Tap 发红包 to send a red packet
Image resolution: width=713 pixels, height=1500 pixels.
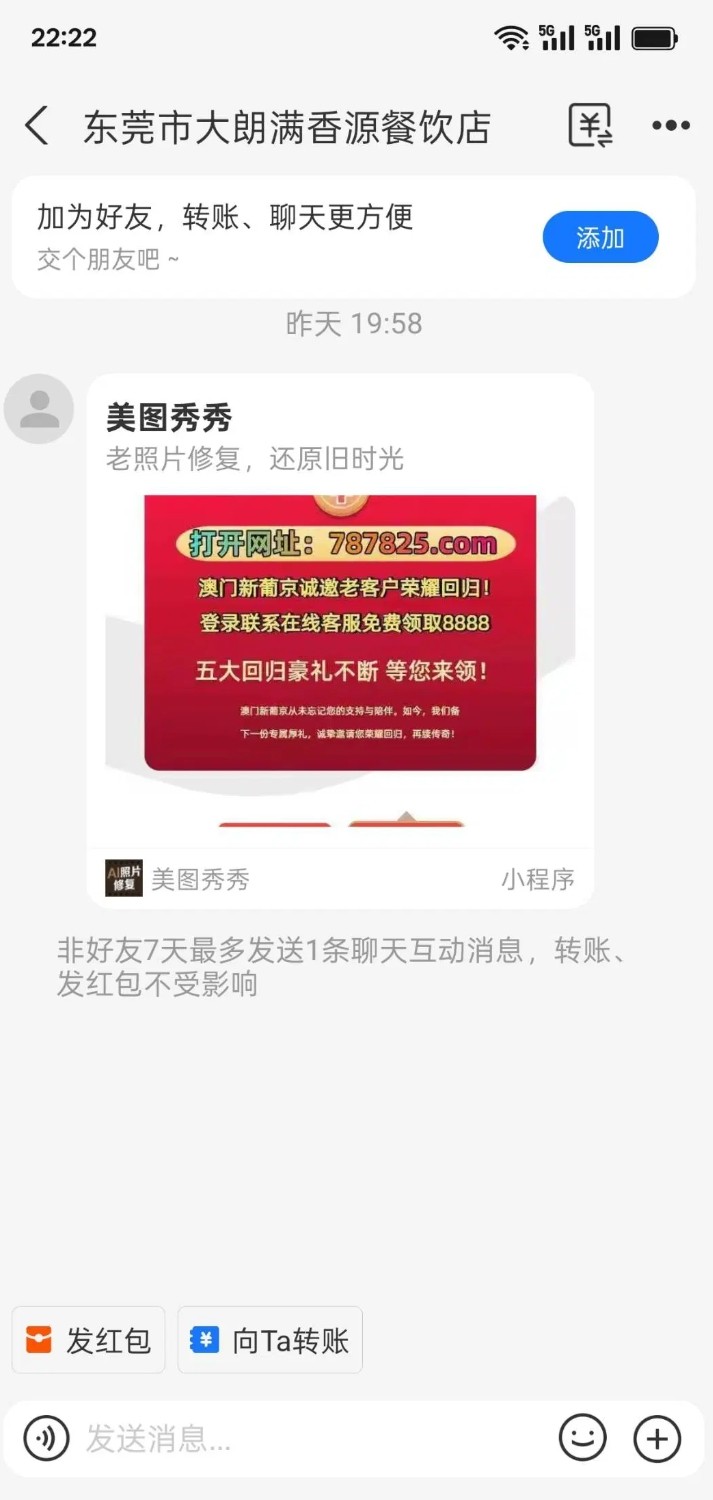click(89, 1340)
